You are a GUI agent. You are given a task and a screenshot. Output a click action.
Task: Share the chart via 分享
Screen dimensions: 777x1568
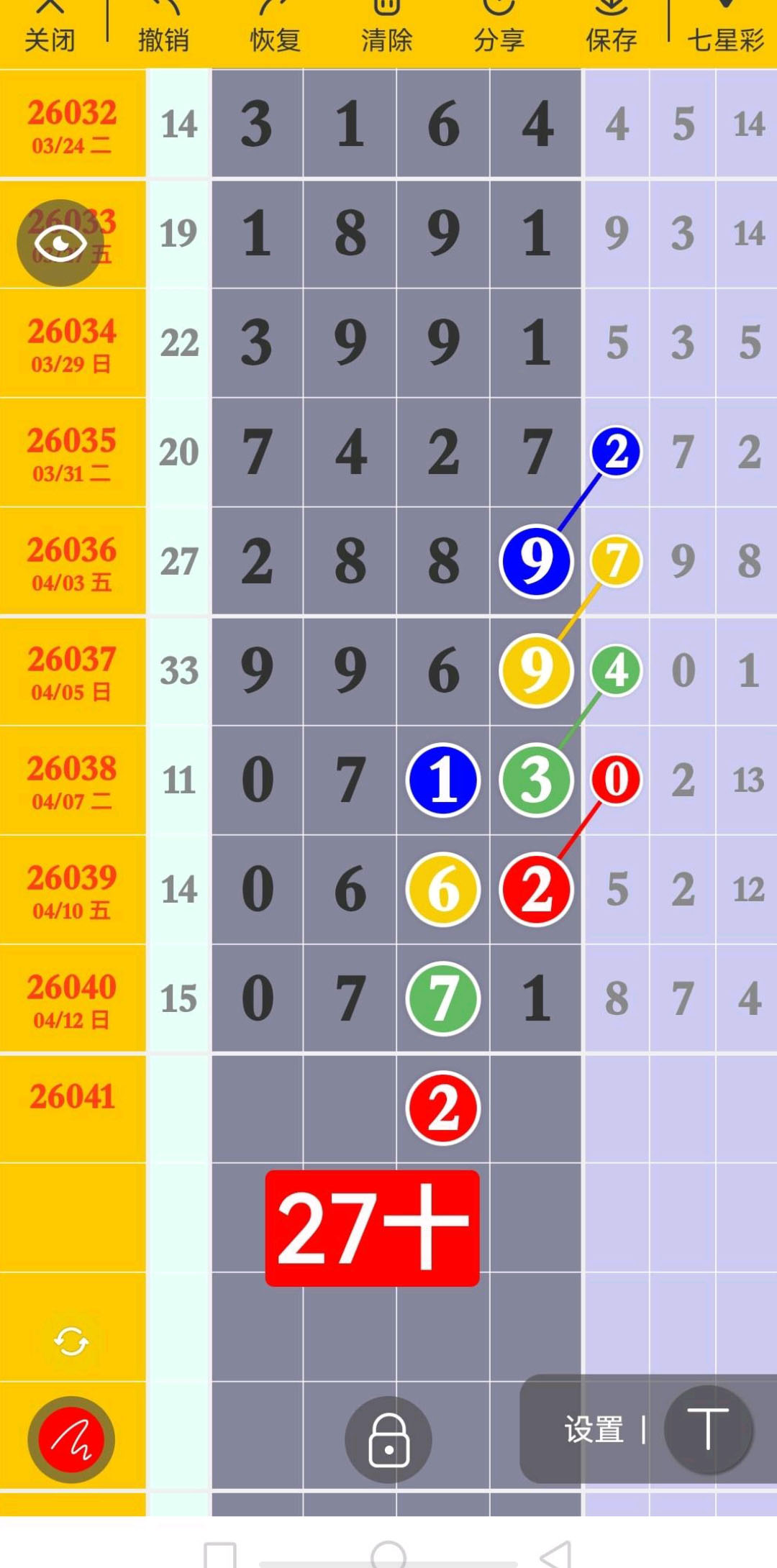[499, 29]
